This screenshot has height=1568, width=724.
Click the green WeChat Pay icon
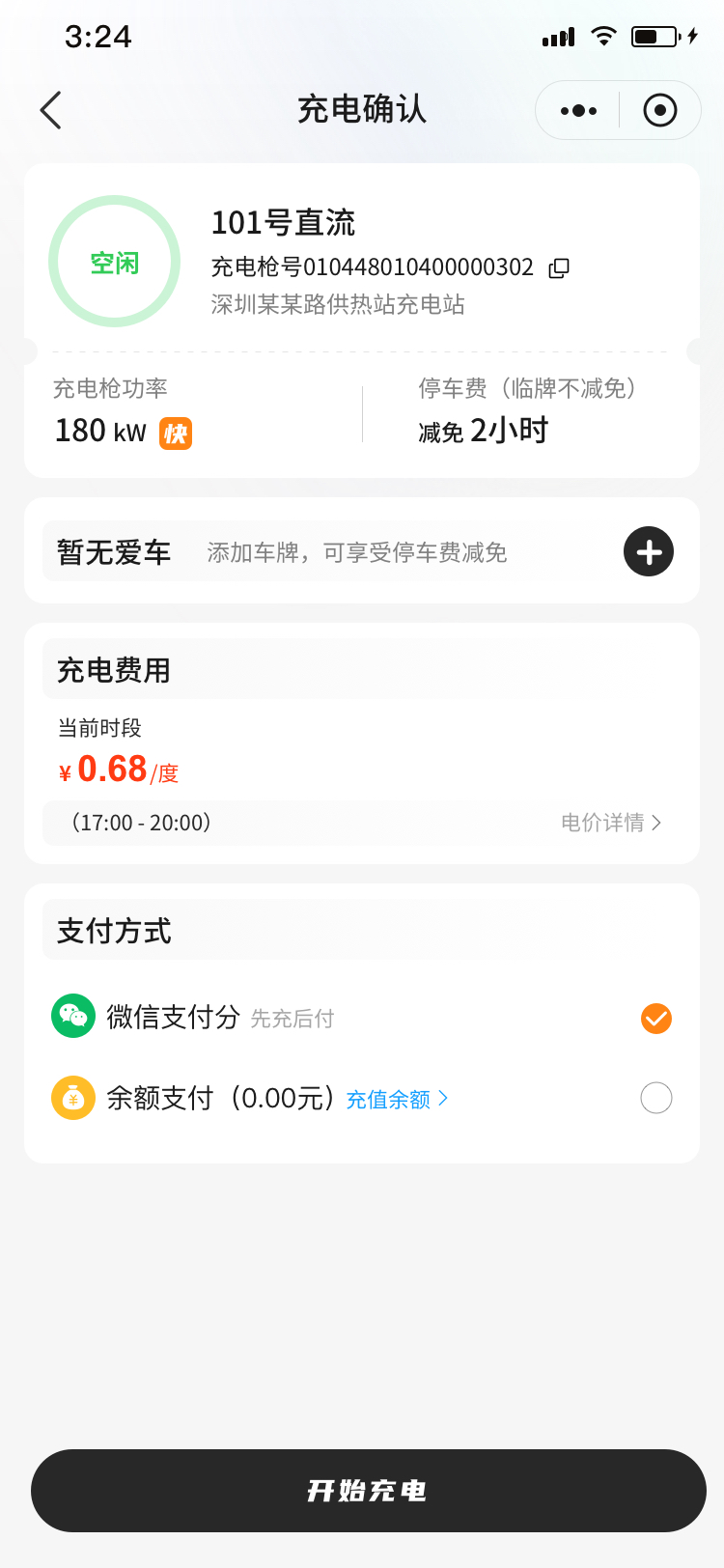point(72,1018)
